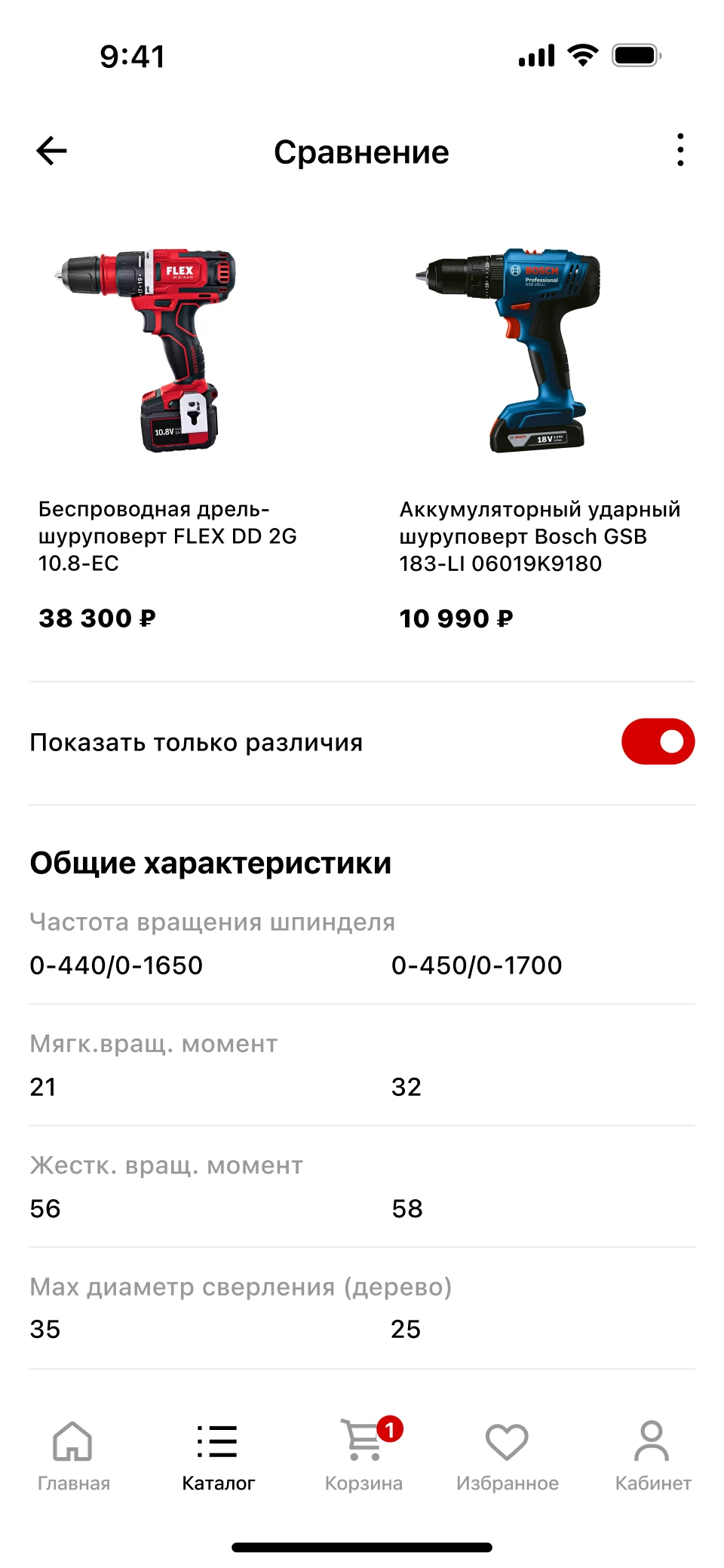Screen dimensions: 724x1568
Task: Select the Каталог tab
Action: (x=218, y=1456)
